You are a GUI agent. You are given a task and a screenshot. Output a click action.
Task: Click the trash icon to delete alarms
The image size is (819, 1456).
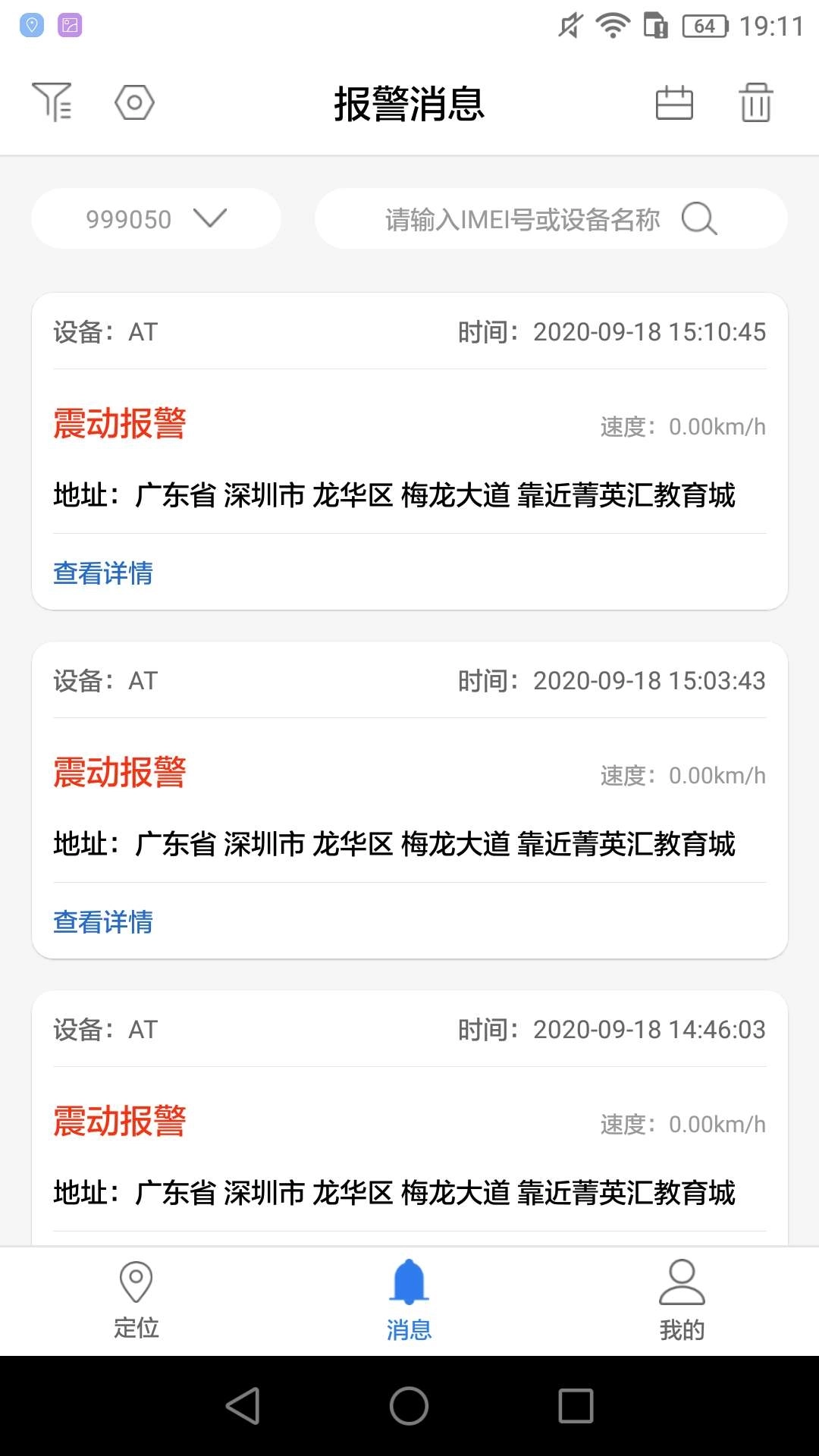[755, 103]
